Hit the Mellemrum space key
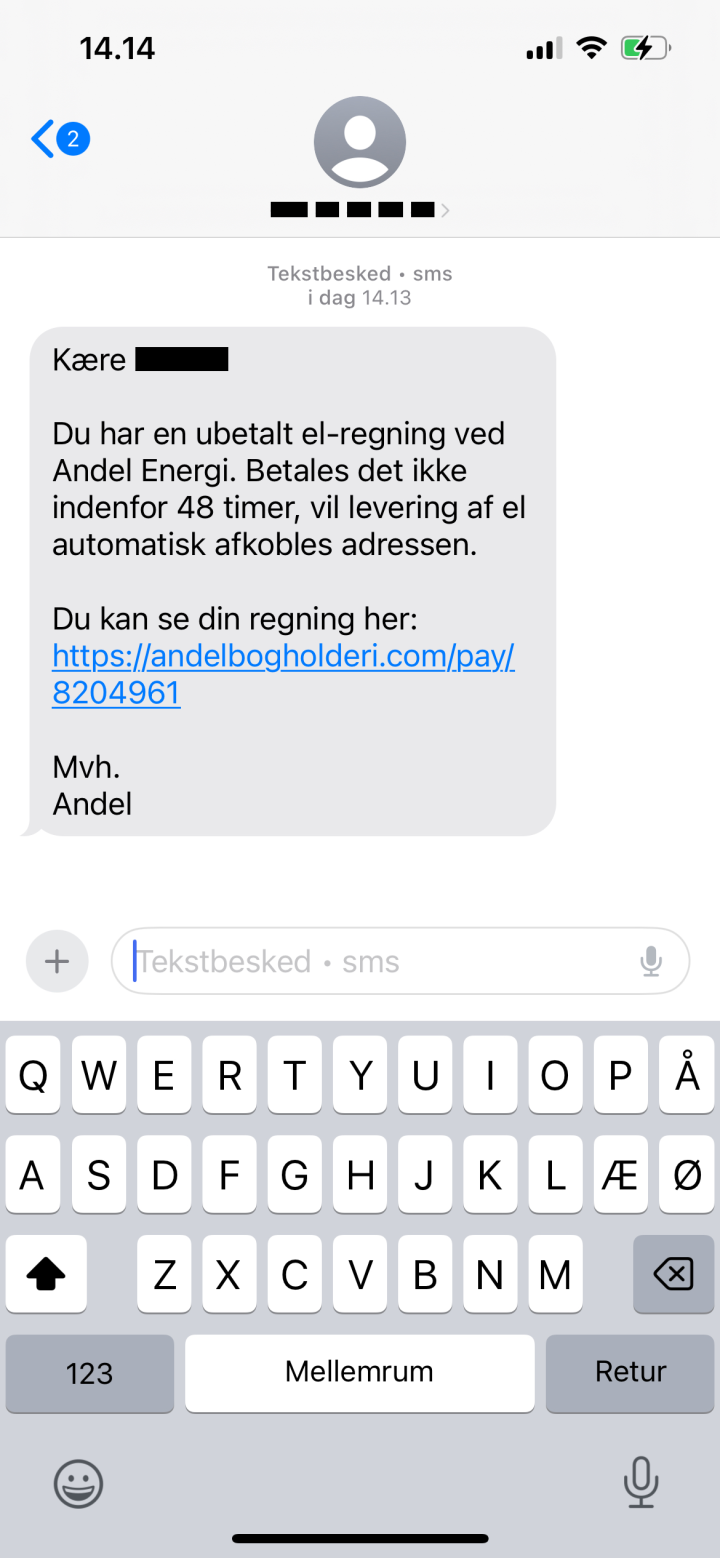720x1558 pixels. tap(359, 1372)
